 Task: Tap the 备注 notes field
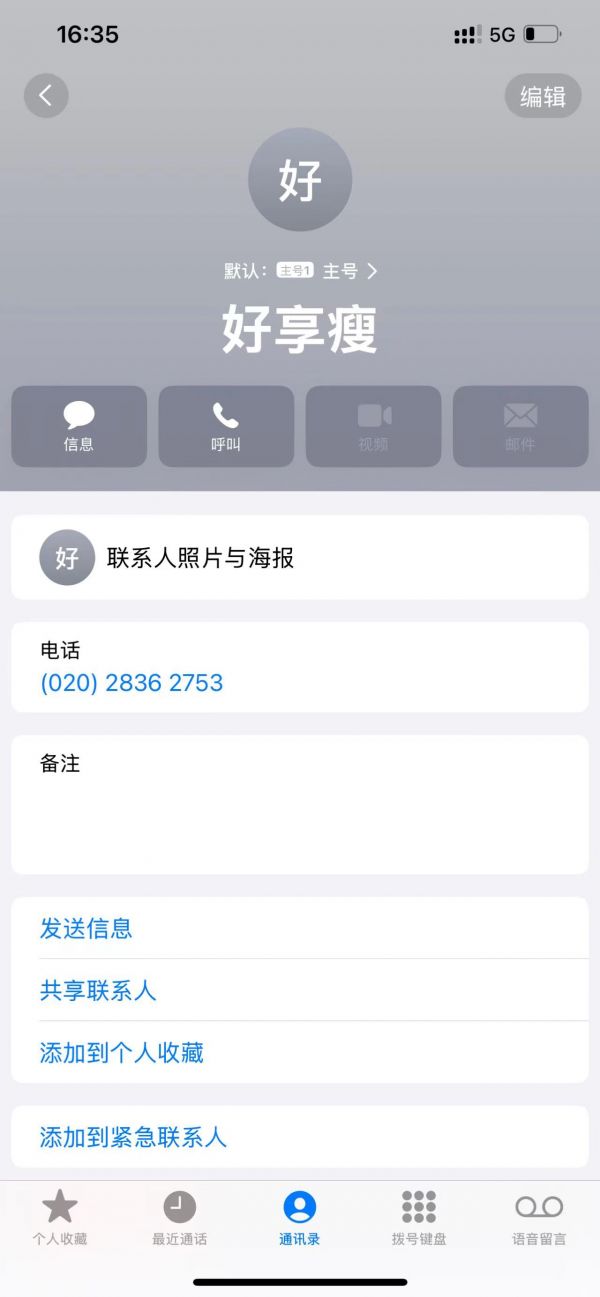click(x=299, y=805)
